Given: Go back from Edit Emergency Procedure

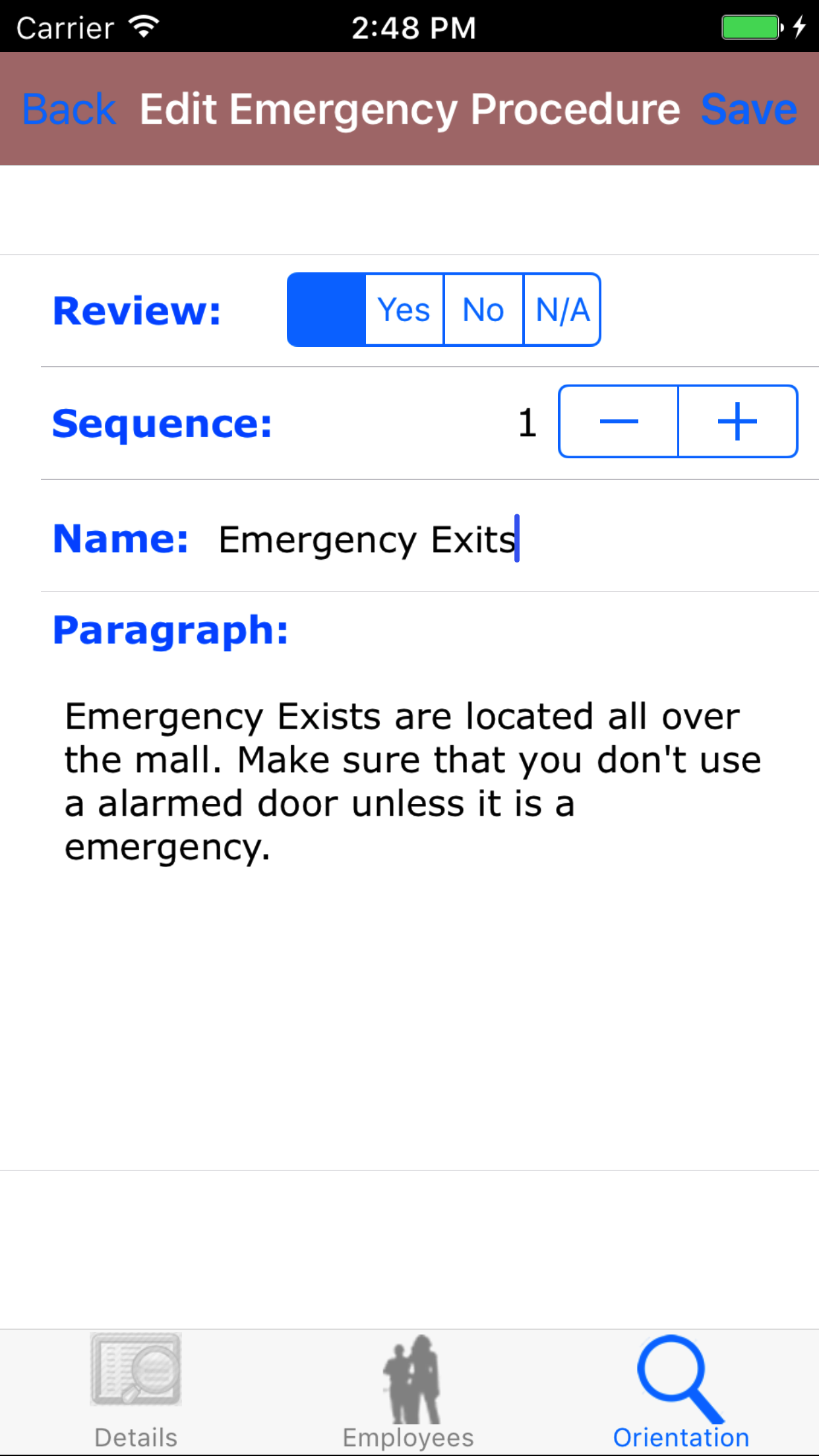Looking at the screenshot, I should (69, 109).
